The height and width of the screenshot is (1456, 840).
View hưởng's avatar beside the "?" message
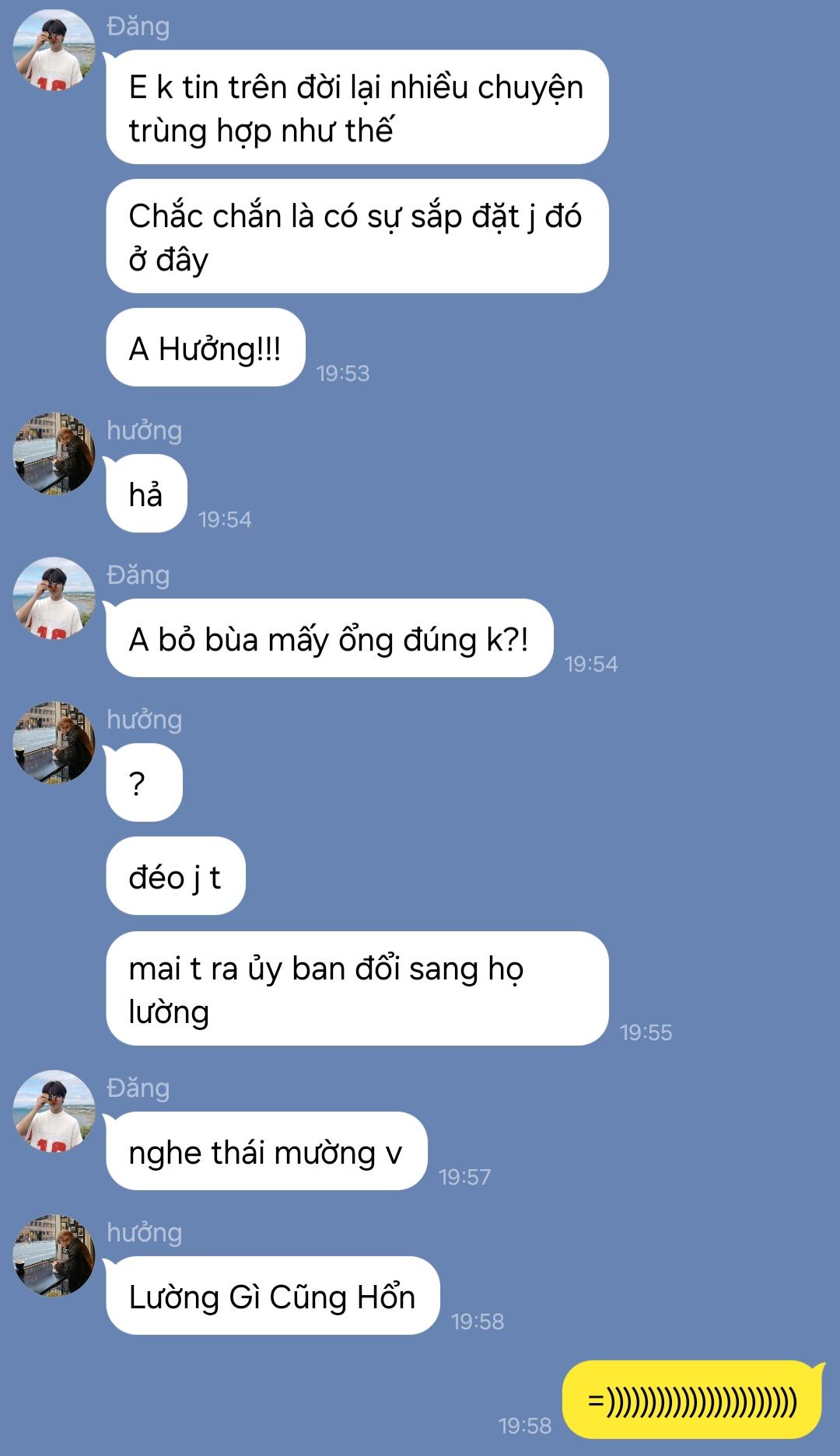54,743
